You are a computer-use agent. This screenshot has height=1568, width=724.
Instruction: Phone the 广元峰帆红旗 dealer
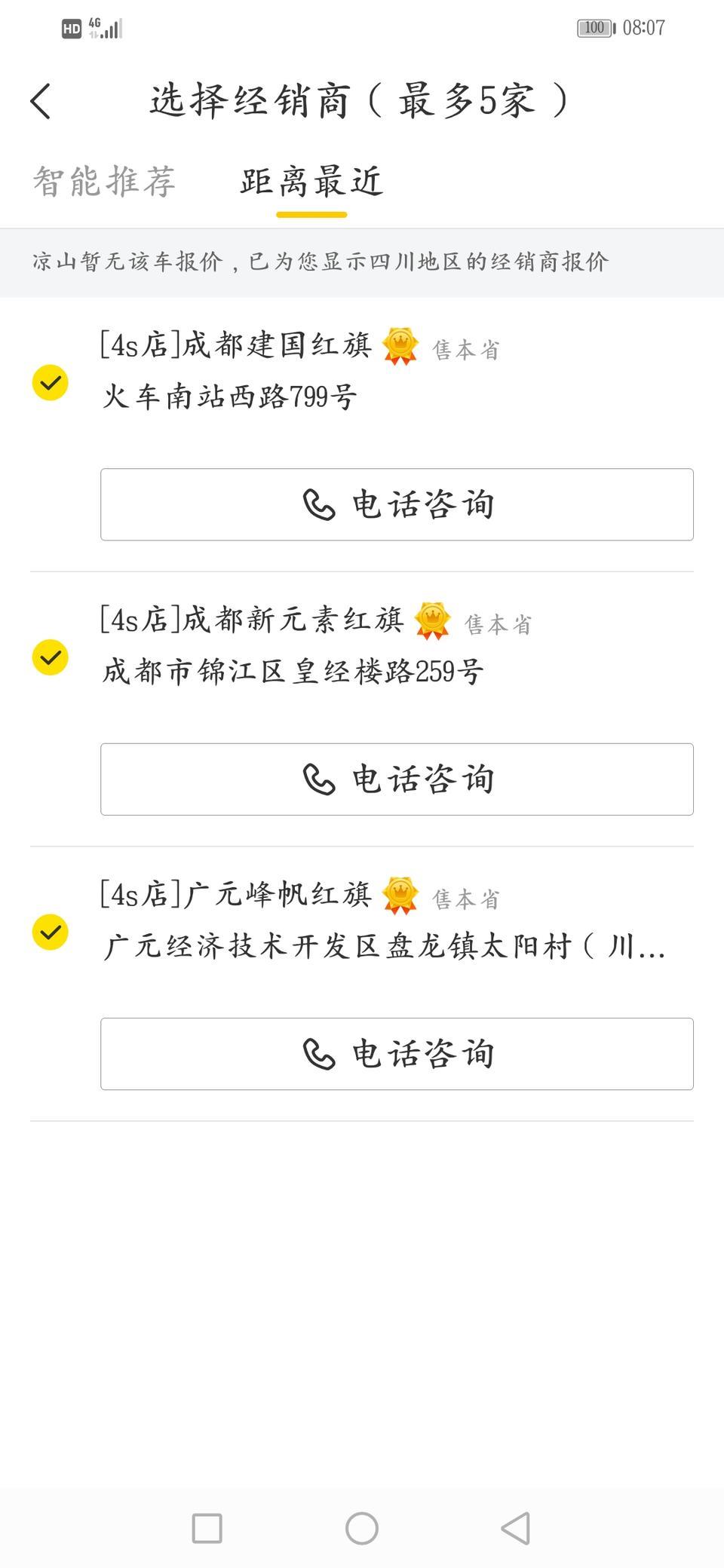397,1054
